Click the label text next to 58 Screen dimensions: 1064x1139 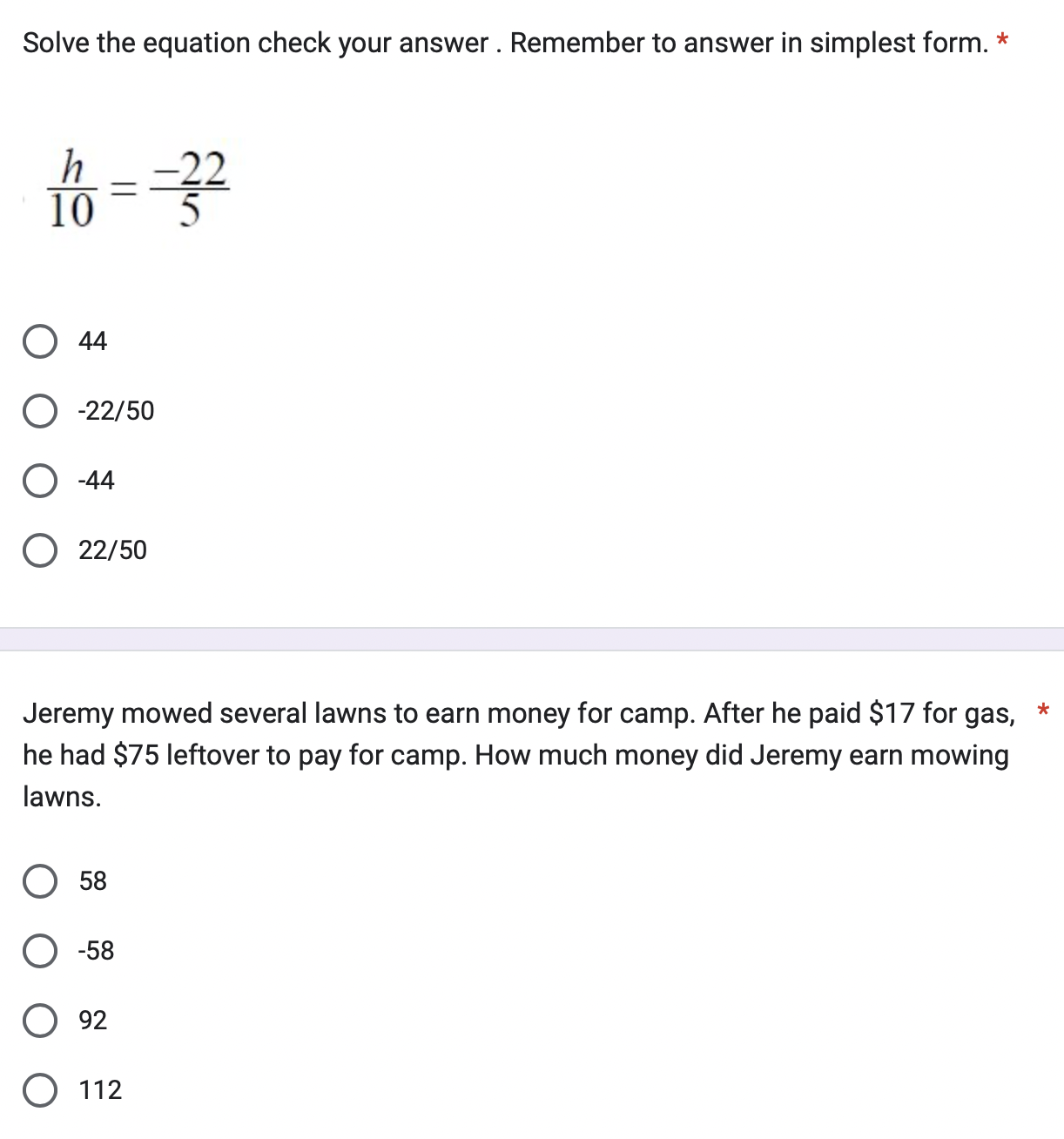coord(91,882)
